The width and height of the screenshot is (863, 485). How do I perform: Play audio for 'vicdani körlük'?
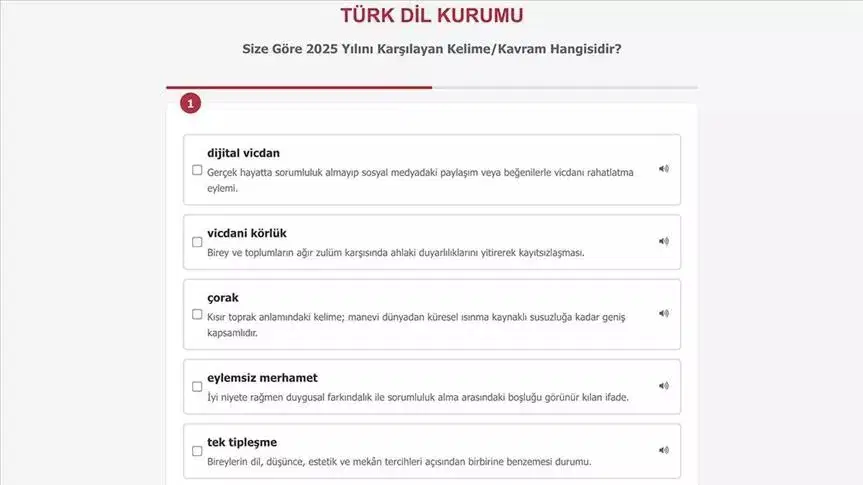click(x=663, y=241)
